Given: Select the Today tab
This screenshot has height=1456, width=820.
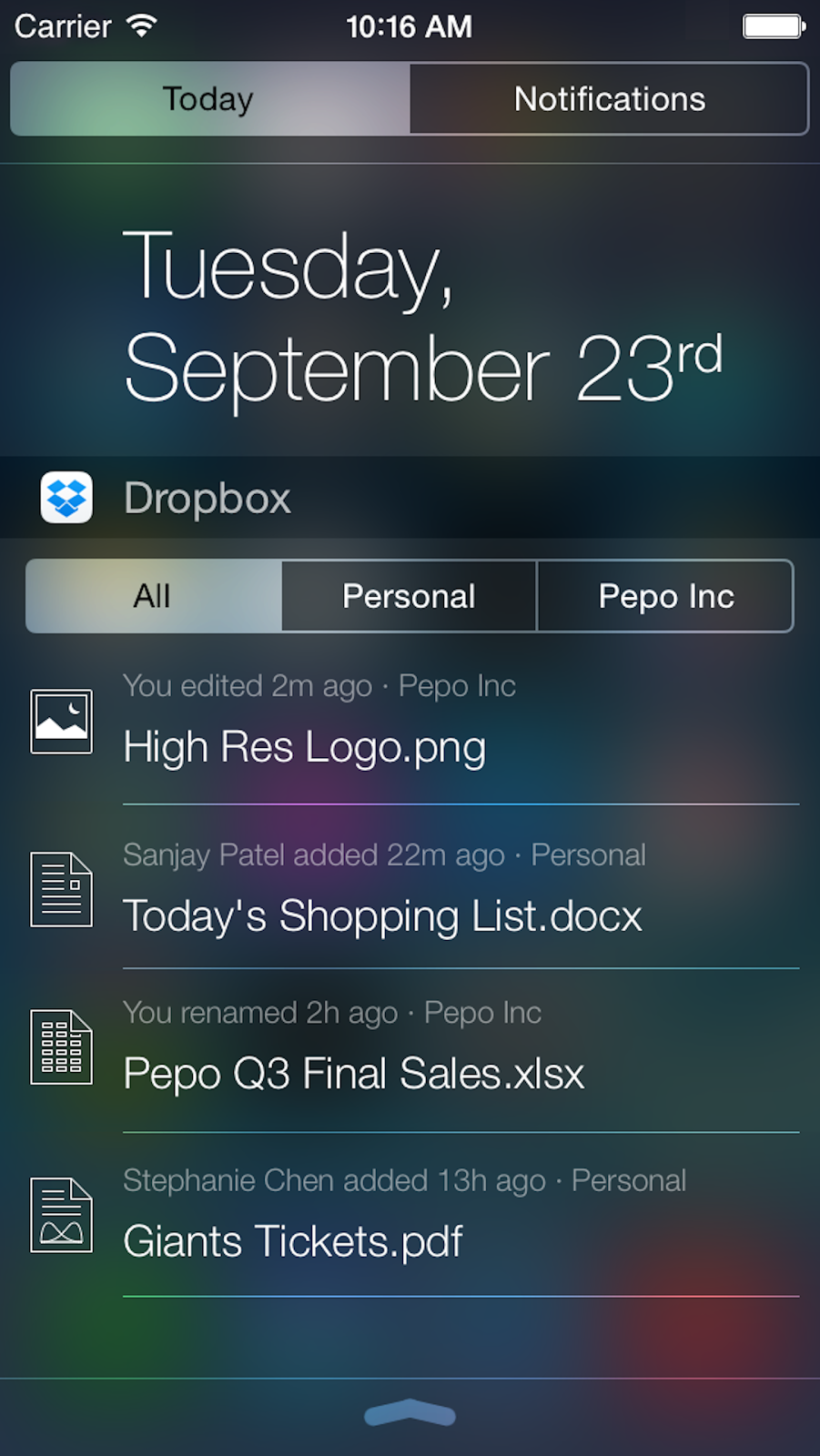Looking at the screenshot, I should (210, 99).
